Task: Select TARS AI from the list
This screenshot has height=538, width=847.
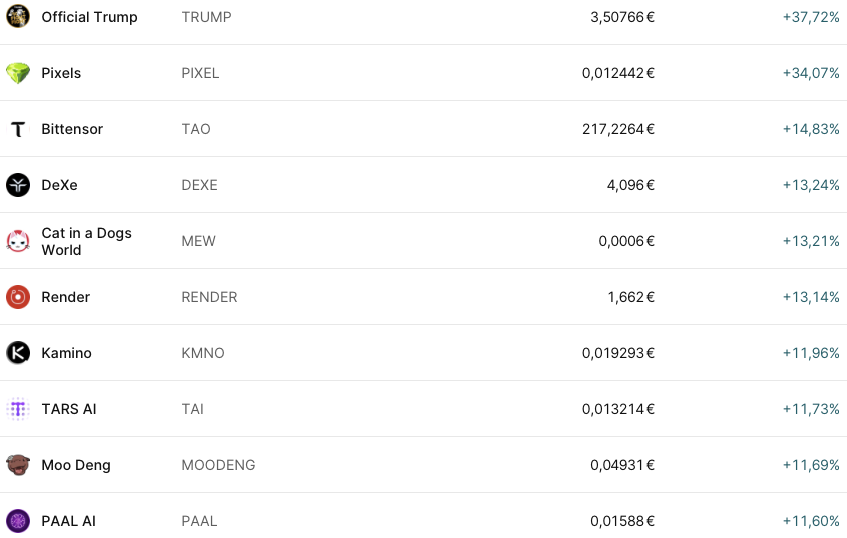Action: pos(68,409)
